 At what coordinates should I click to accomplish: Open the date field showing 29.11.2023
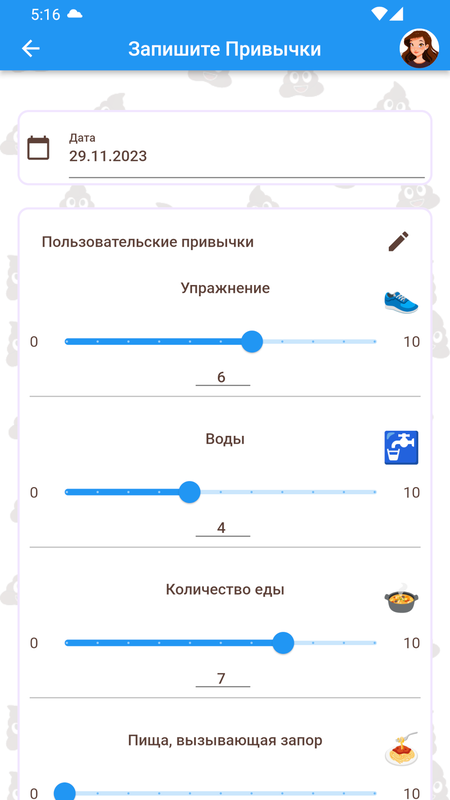tap(246, 156)
